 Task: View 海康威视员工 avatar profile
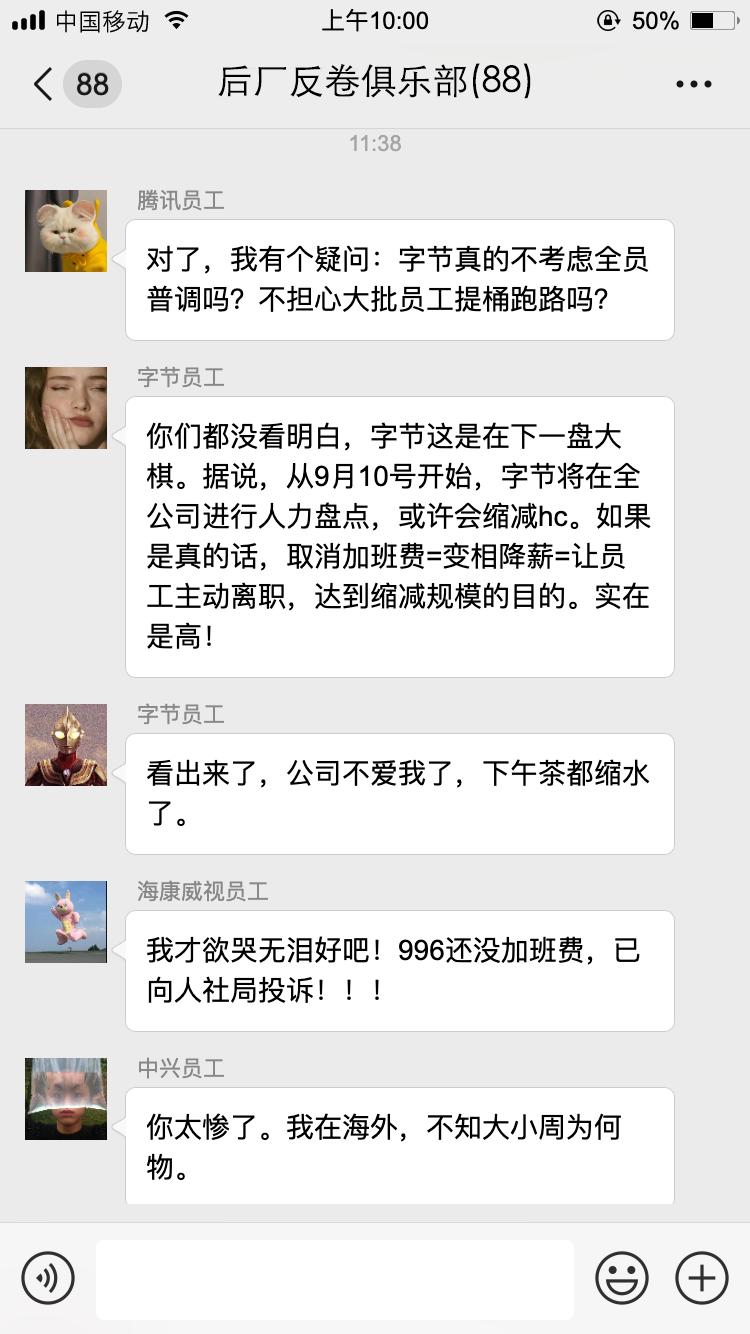click(66, 922)
